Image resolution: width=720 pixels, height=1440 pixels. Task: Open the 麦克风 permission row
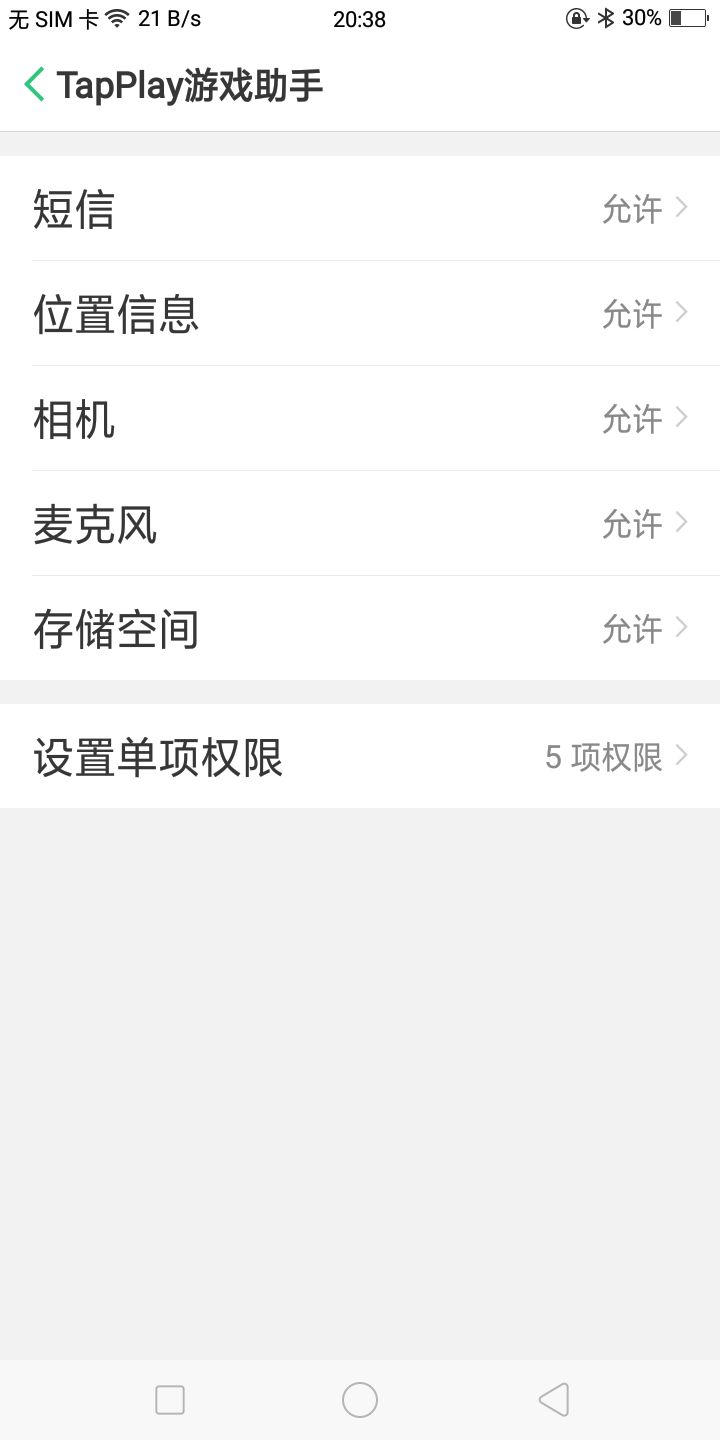(x=360, y=524)
